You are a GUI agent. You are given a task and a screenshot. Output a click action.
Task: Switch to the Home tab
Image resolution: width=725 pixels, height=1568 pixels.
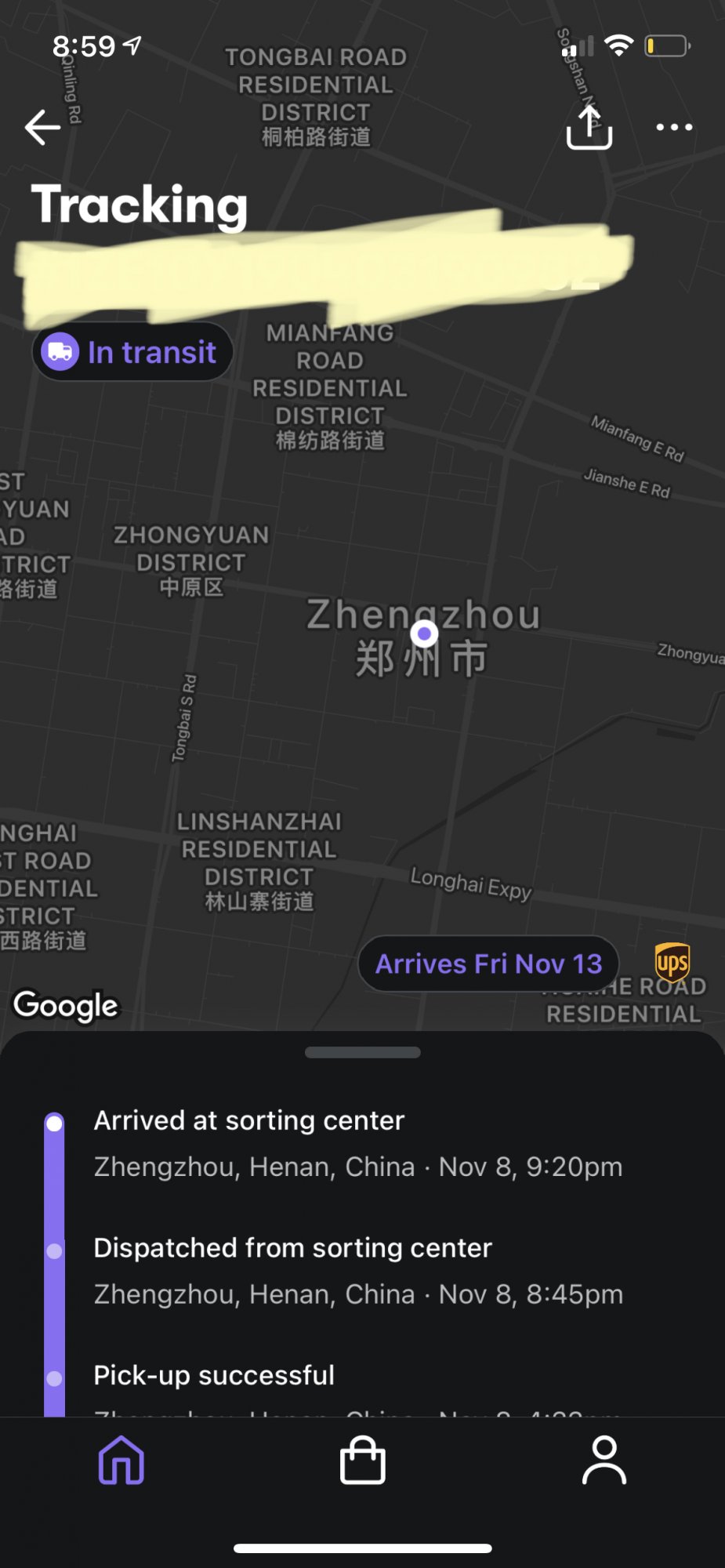click(121, 1460)
